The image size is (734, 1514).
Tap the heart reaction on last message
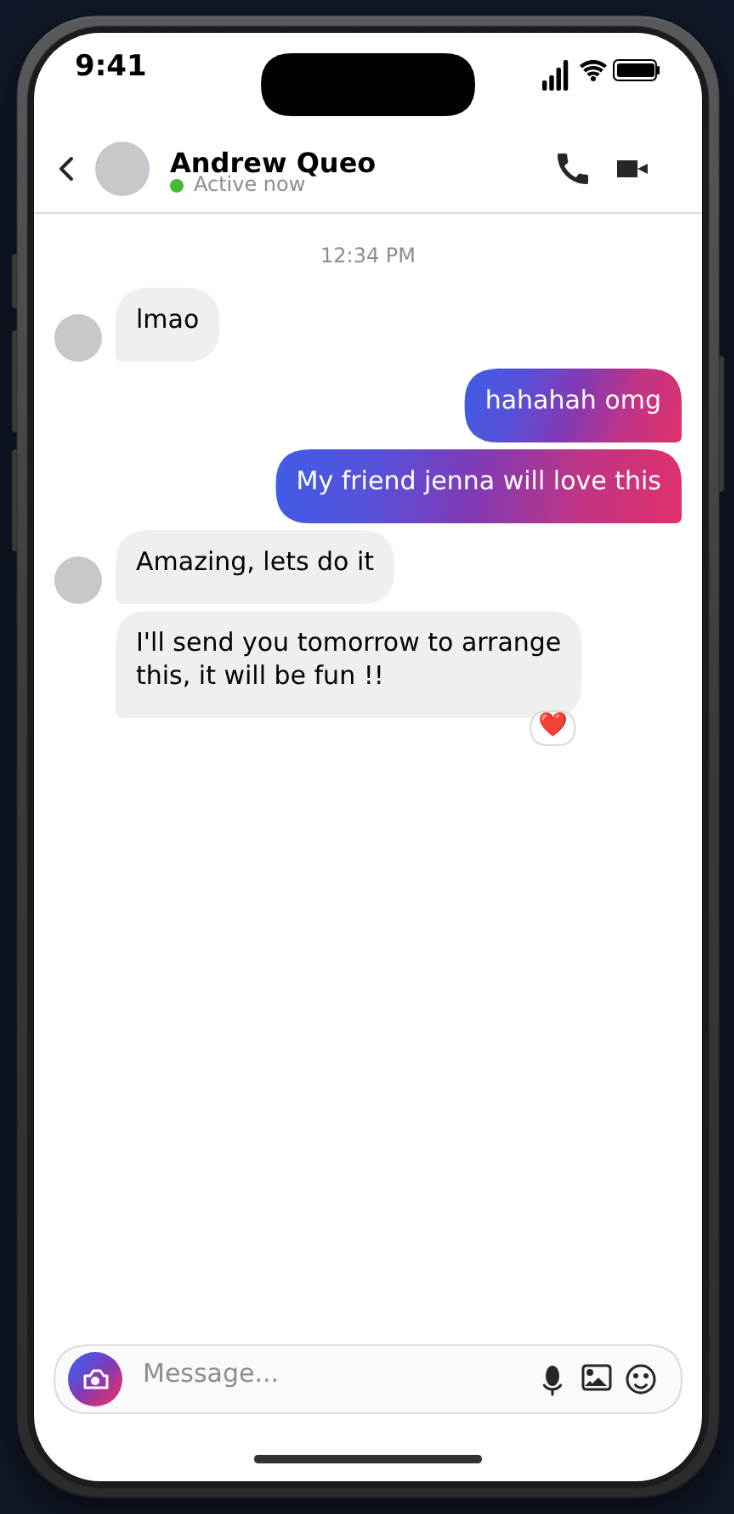pyautogui.click(x=553, y=725)
